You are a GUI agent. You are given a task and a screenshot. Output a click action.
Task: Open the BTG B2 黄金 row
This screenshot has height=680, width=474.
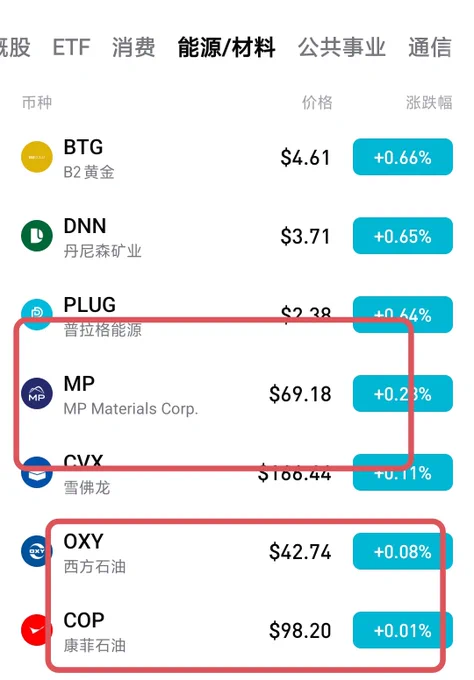click(x=237, y=157)
